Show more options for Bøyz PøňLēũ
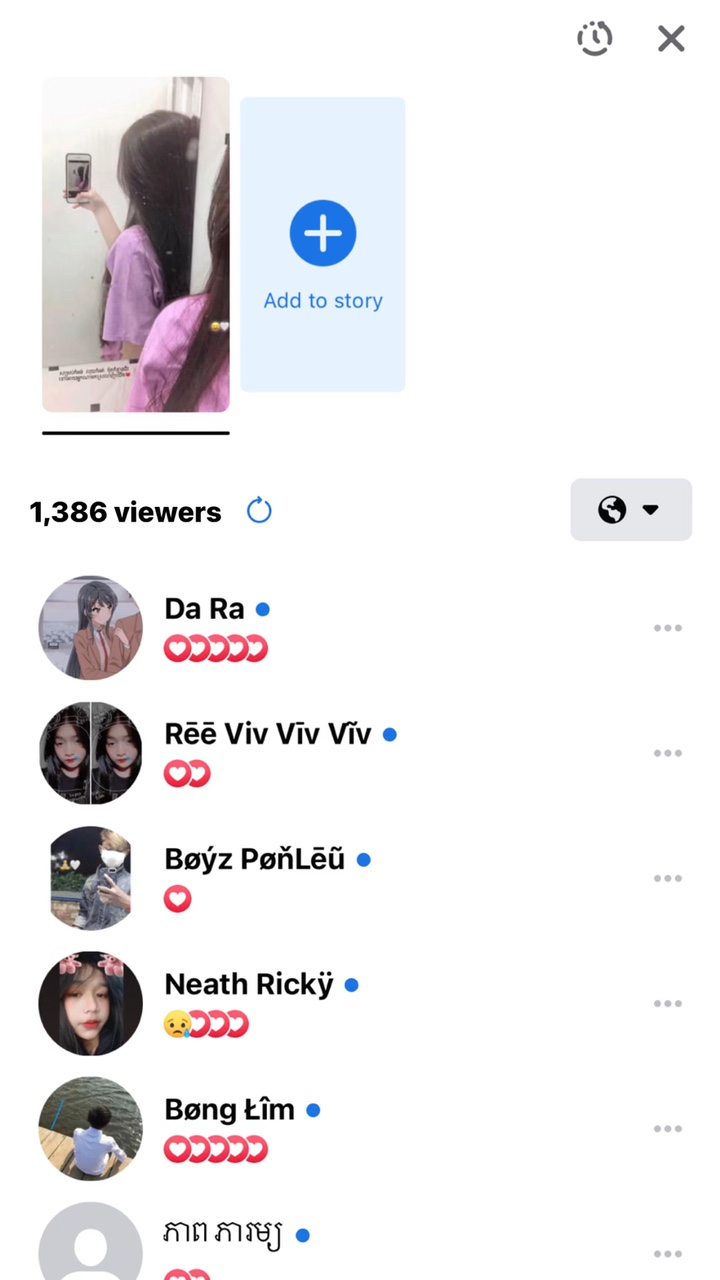This screenshot has width=720, height=1280. [667, 878]
